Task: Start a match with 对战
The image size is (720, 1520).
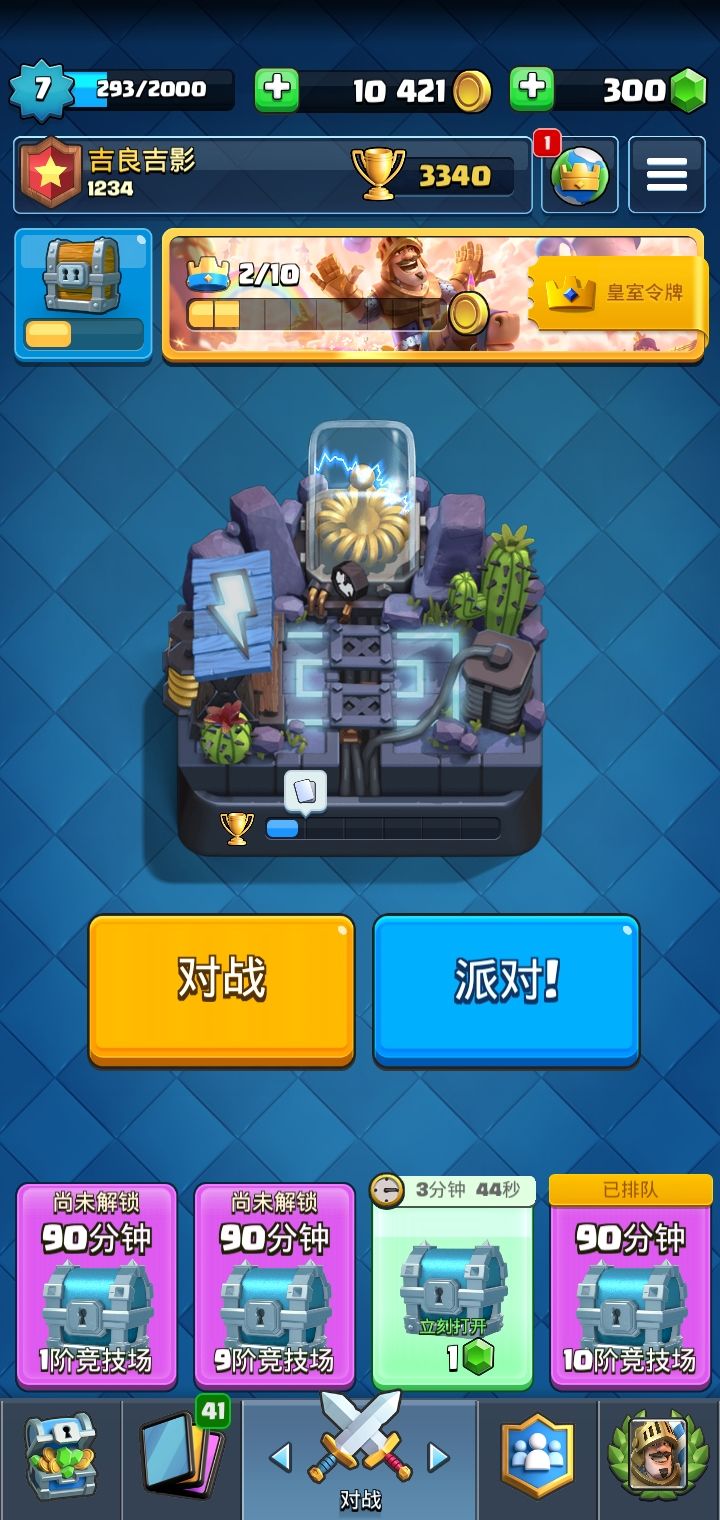Action: coord(221,990)
